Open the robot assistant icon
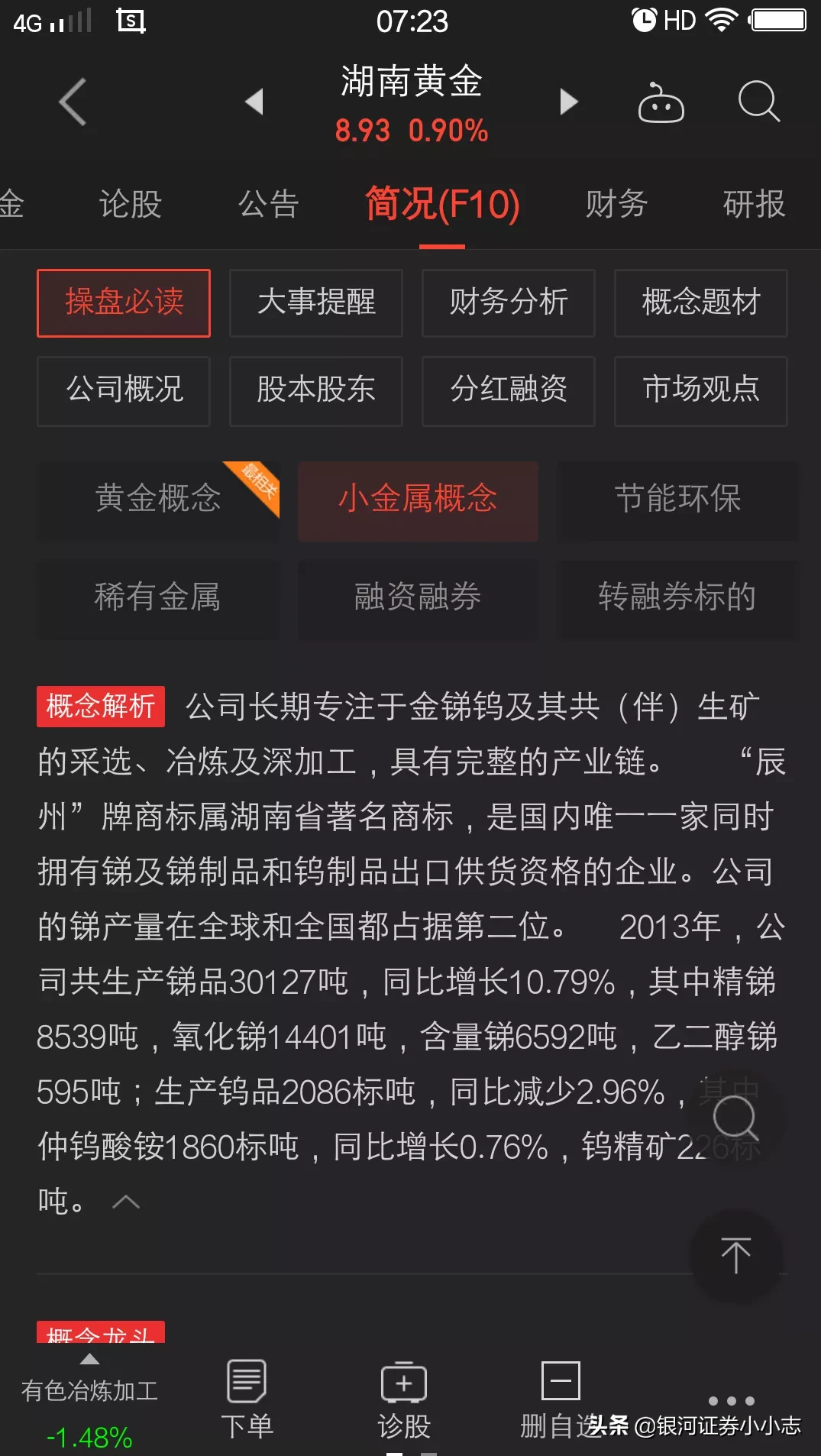The height and width of the screenshot is (1456, 821). pyautogui.click(x=661, y=102)
